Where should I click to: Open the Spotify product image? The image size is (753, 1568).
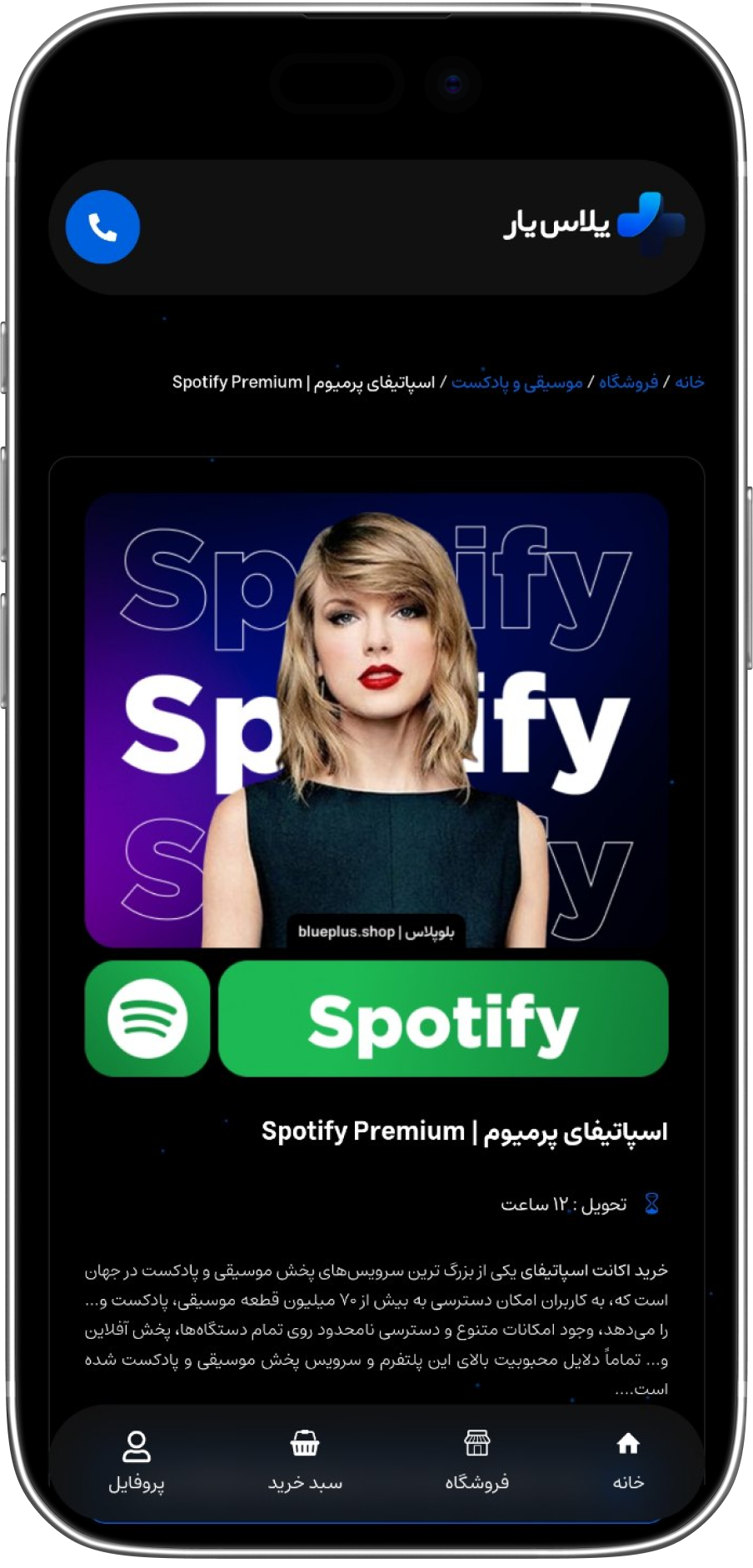[376, 783]
